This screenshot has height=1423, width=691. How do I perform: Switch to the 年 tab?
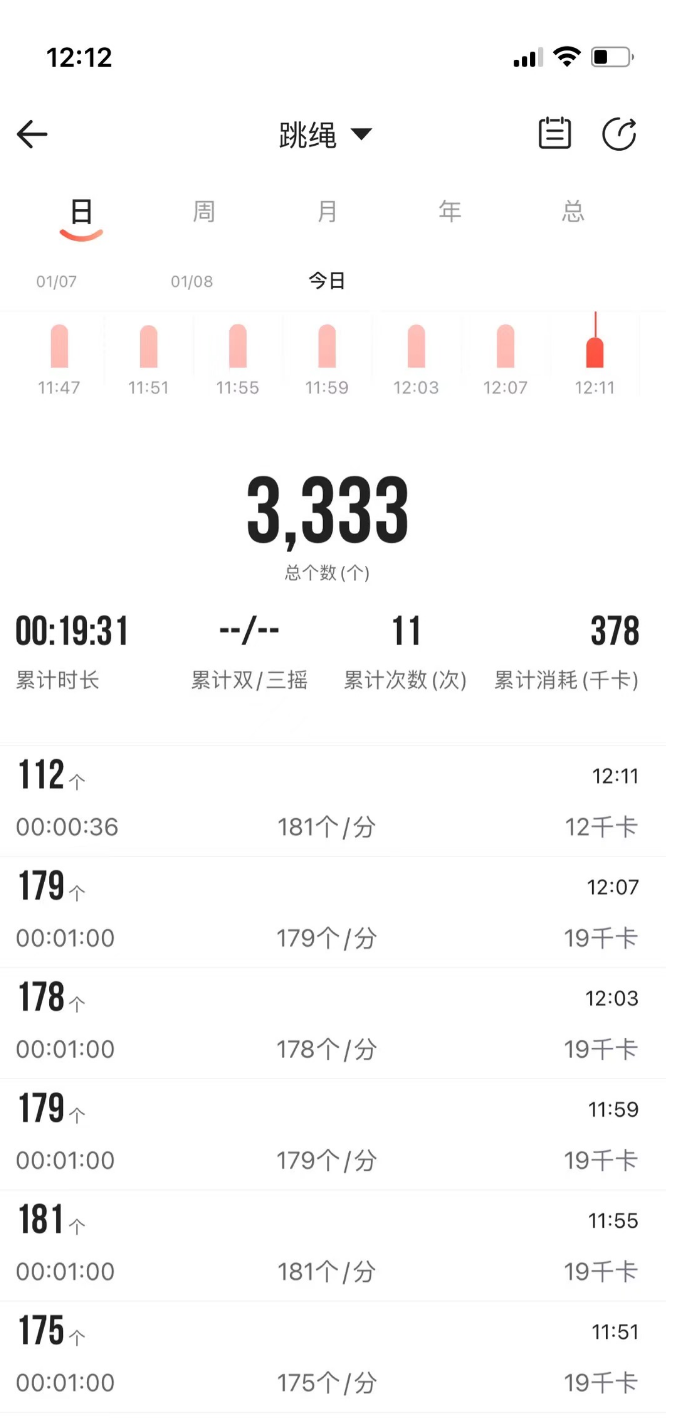coord(450,212)
